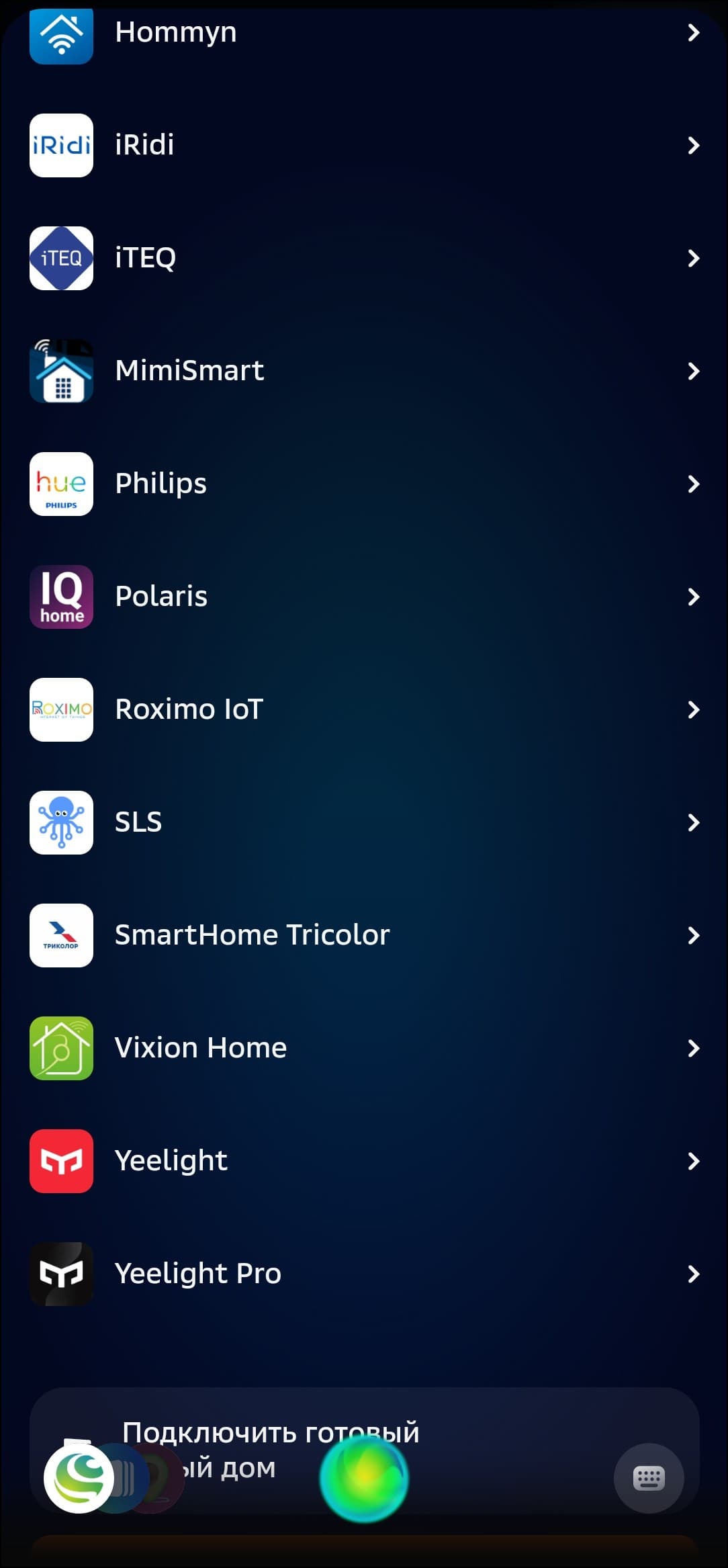The image size is (728, 1568).
Task: Open the iTEQ smart home provider
Action: 363,258
